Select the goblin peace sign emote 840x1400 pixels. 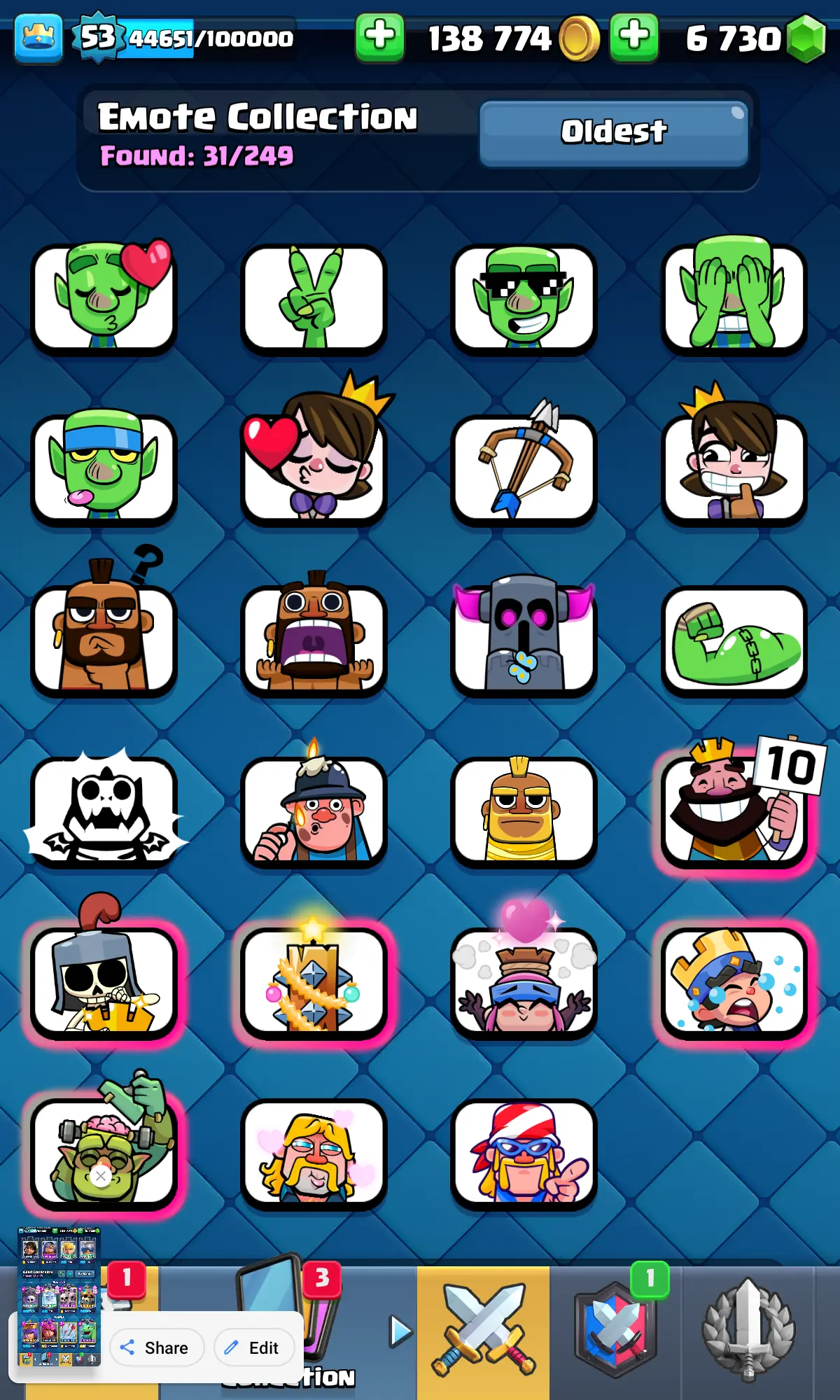(314, 297)
